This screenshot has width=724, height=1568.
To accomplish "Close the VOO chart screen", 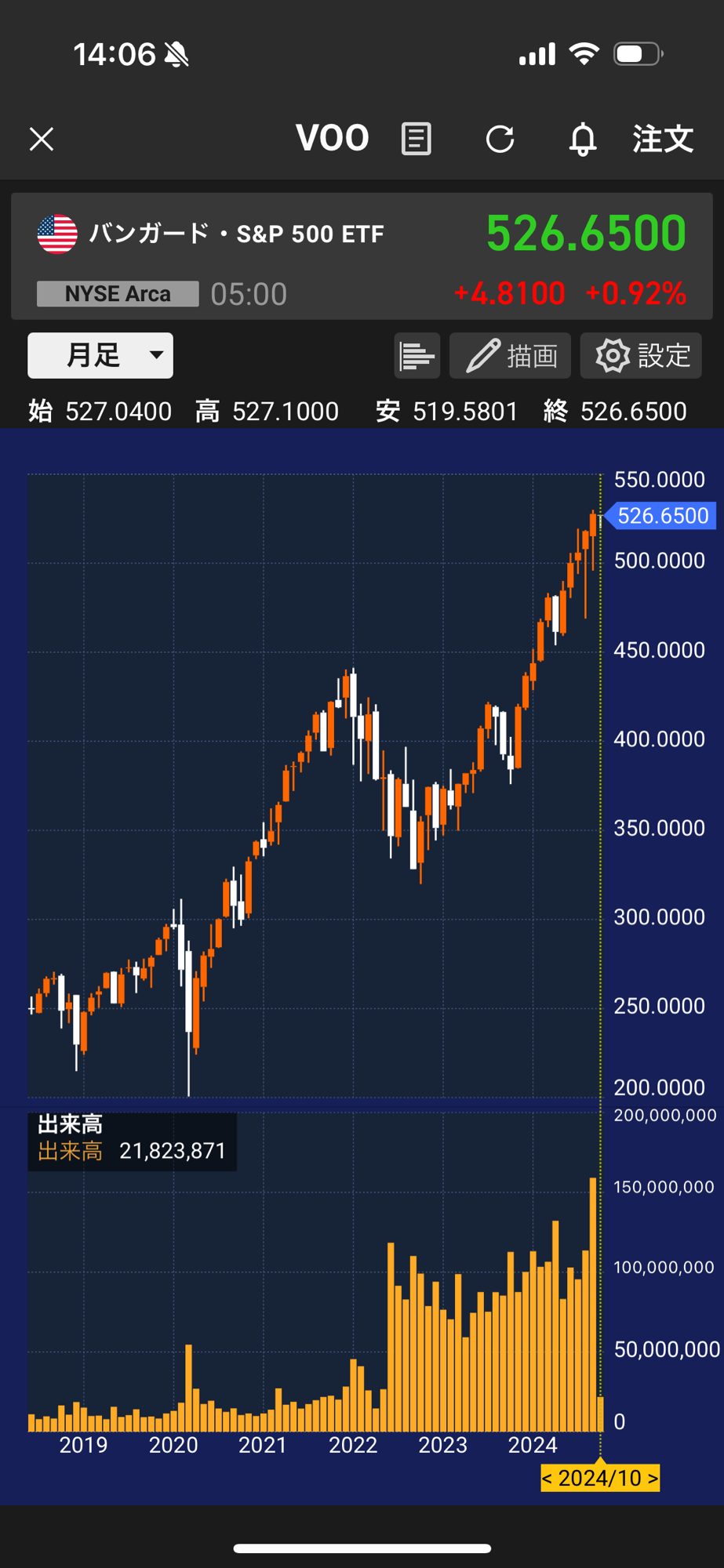I will (x=42, y=140).
